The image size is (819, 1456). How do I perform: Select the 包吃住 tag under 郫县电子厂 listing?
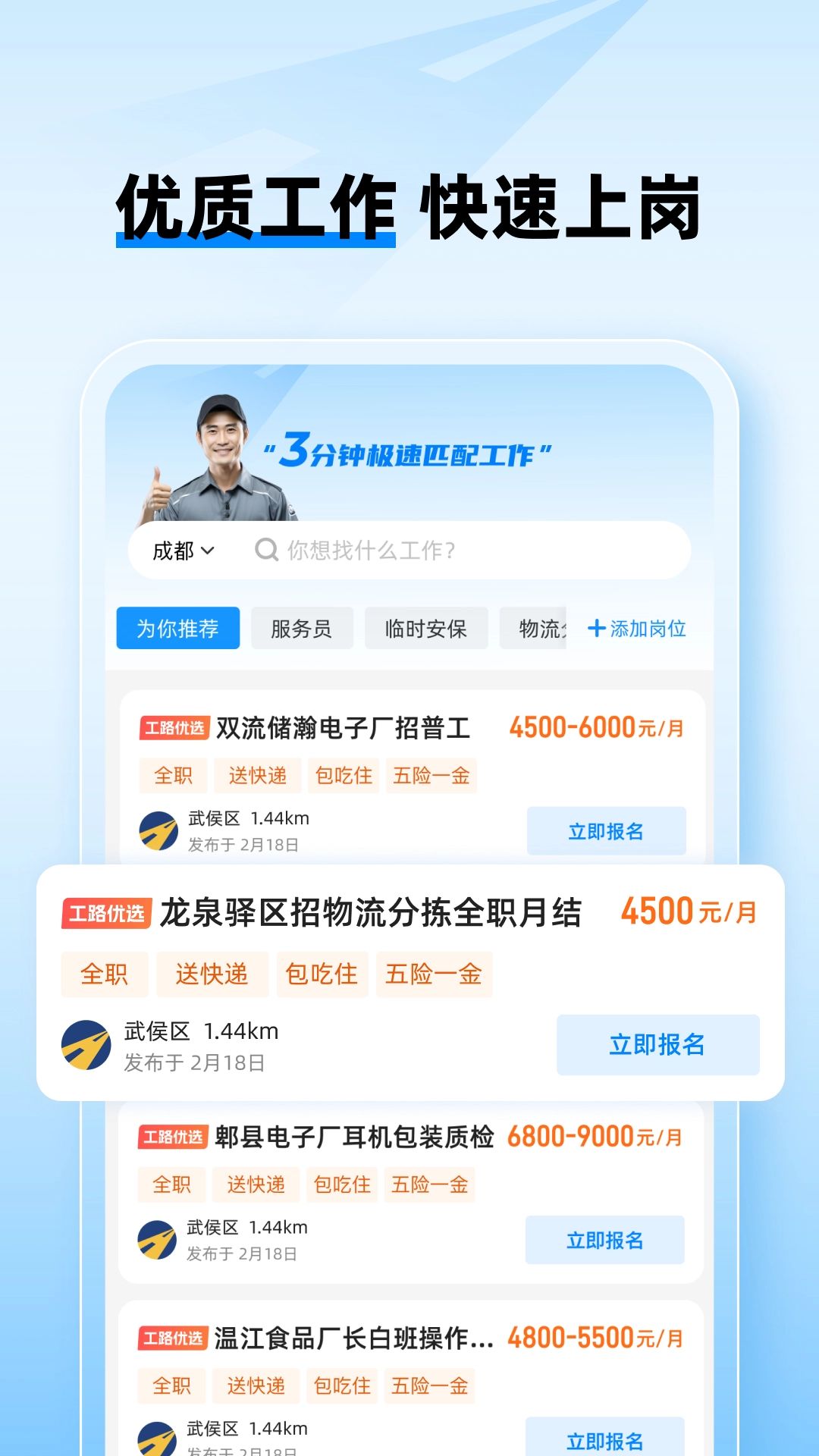341,1185
